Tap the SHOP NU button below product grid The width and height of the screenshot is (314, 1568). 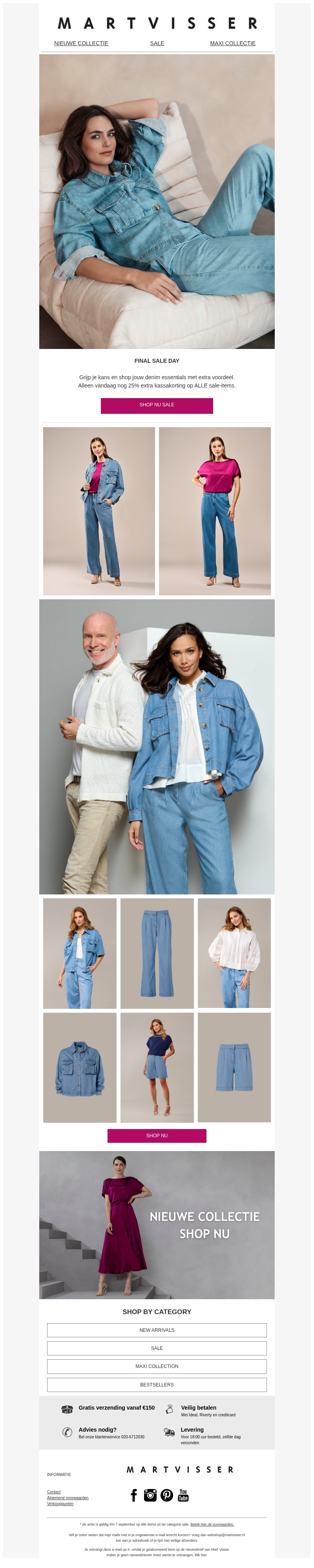click(x=156, y=1136)
